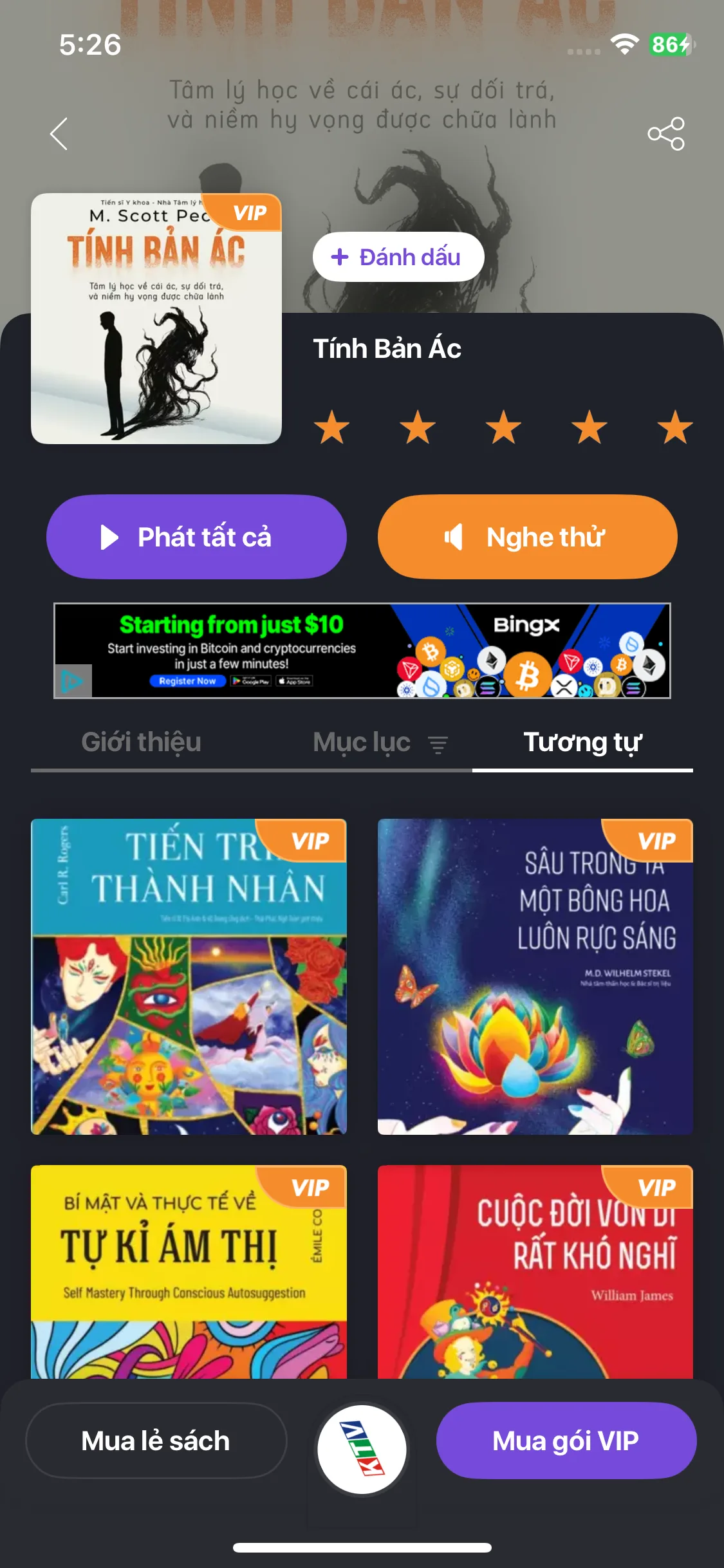Share this audiobook
The width and height of the screenshot is (724, 1568).
(666, 134)
